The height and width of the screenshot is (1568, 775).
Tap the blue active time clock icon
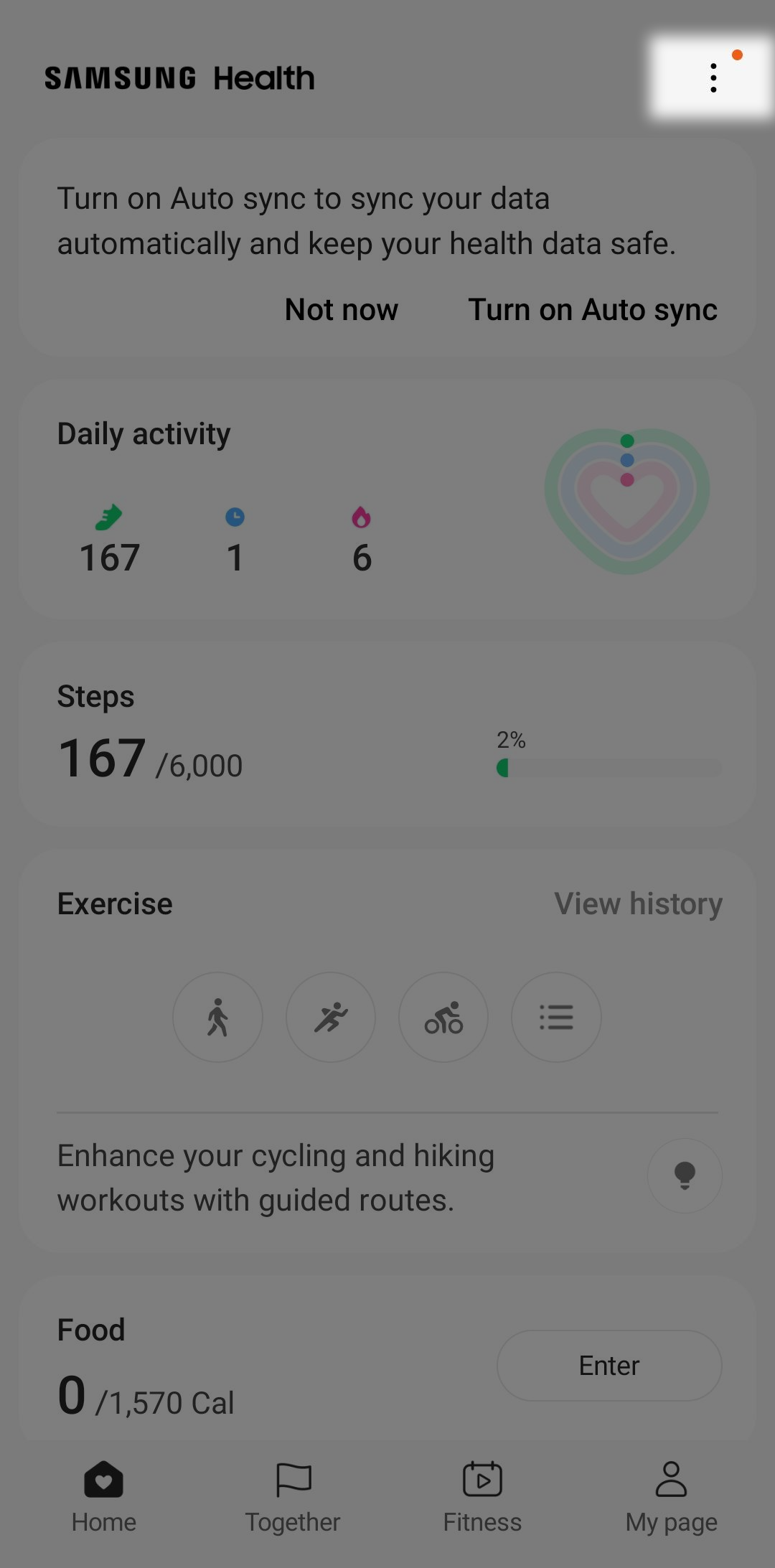(234, 516)
